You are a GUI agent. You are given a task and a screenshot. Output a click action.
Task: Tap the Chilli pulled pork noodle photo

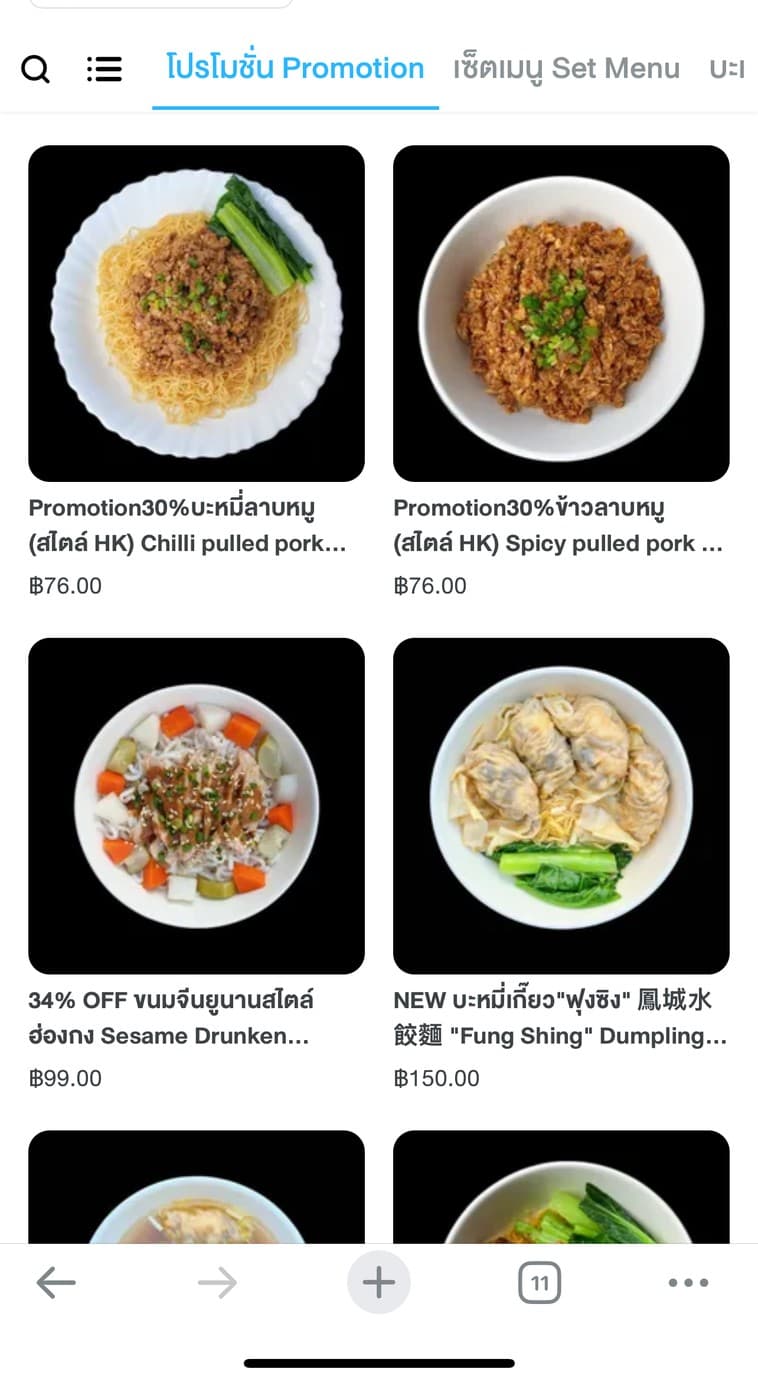197,312
